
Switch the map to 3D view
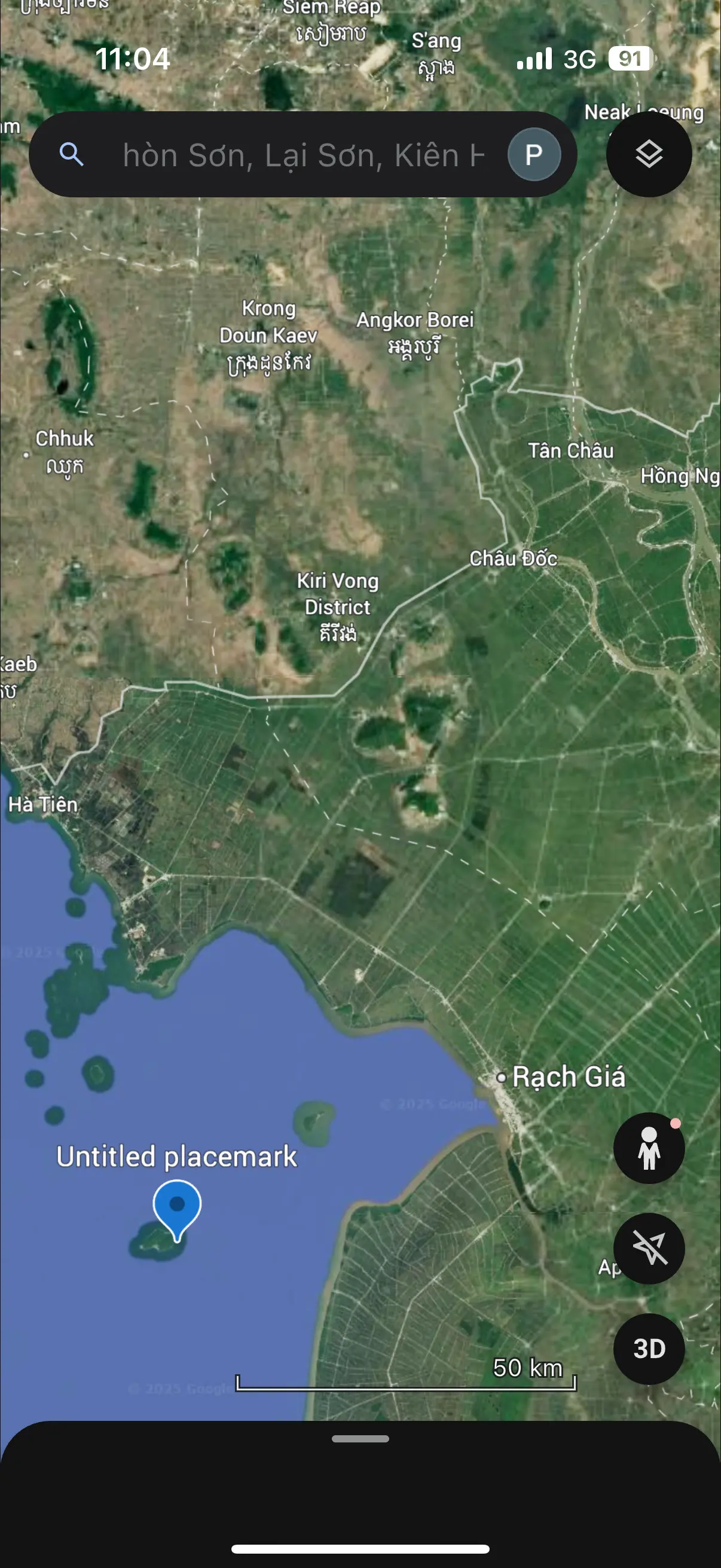tap(649, 1349)
